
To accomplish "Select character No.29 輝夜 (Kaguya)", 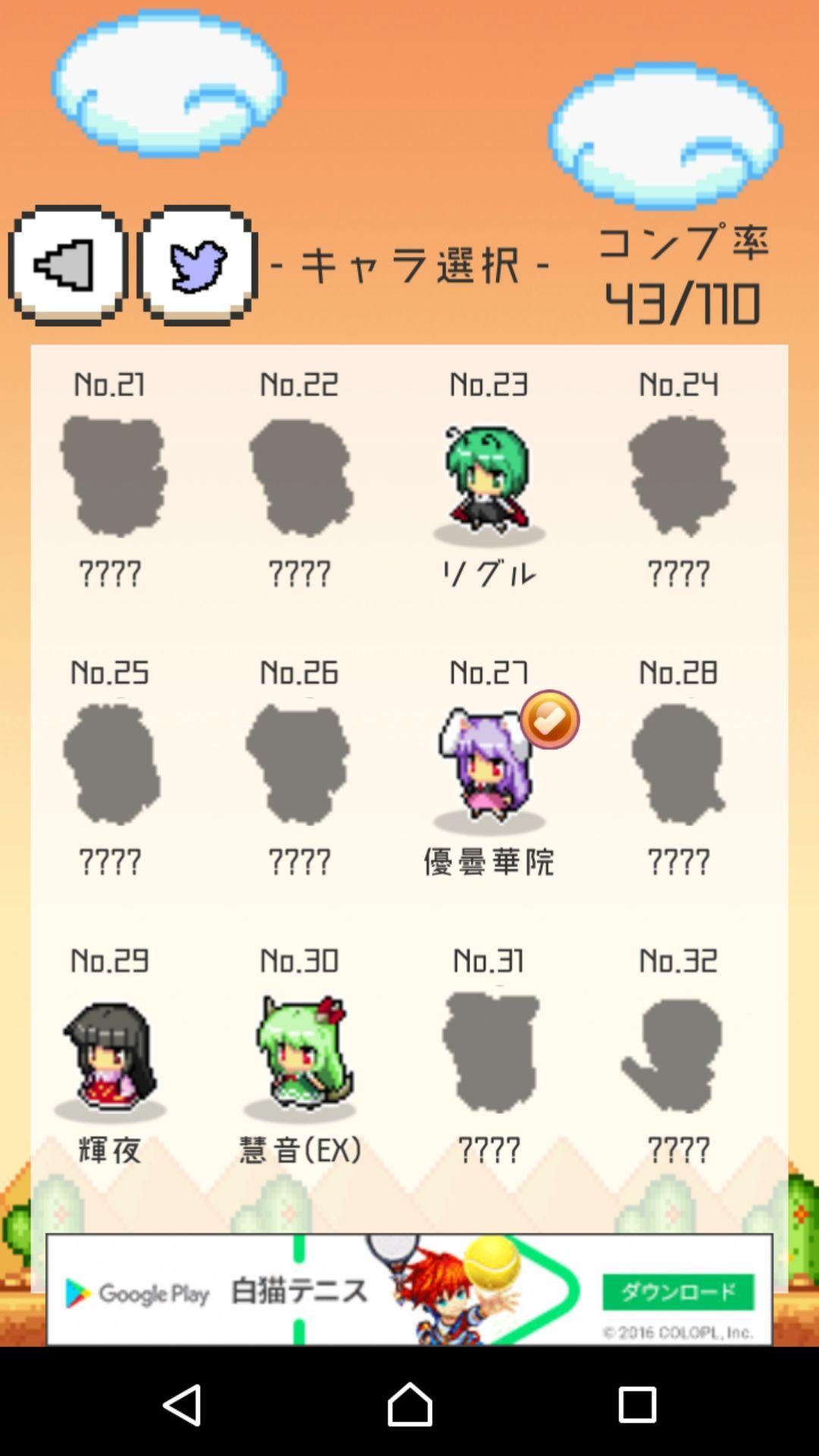I will [x=110, y=1054].
